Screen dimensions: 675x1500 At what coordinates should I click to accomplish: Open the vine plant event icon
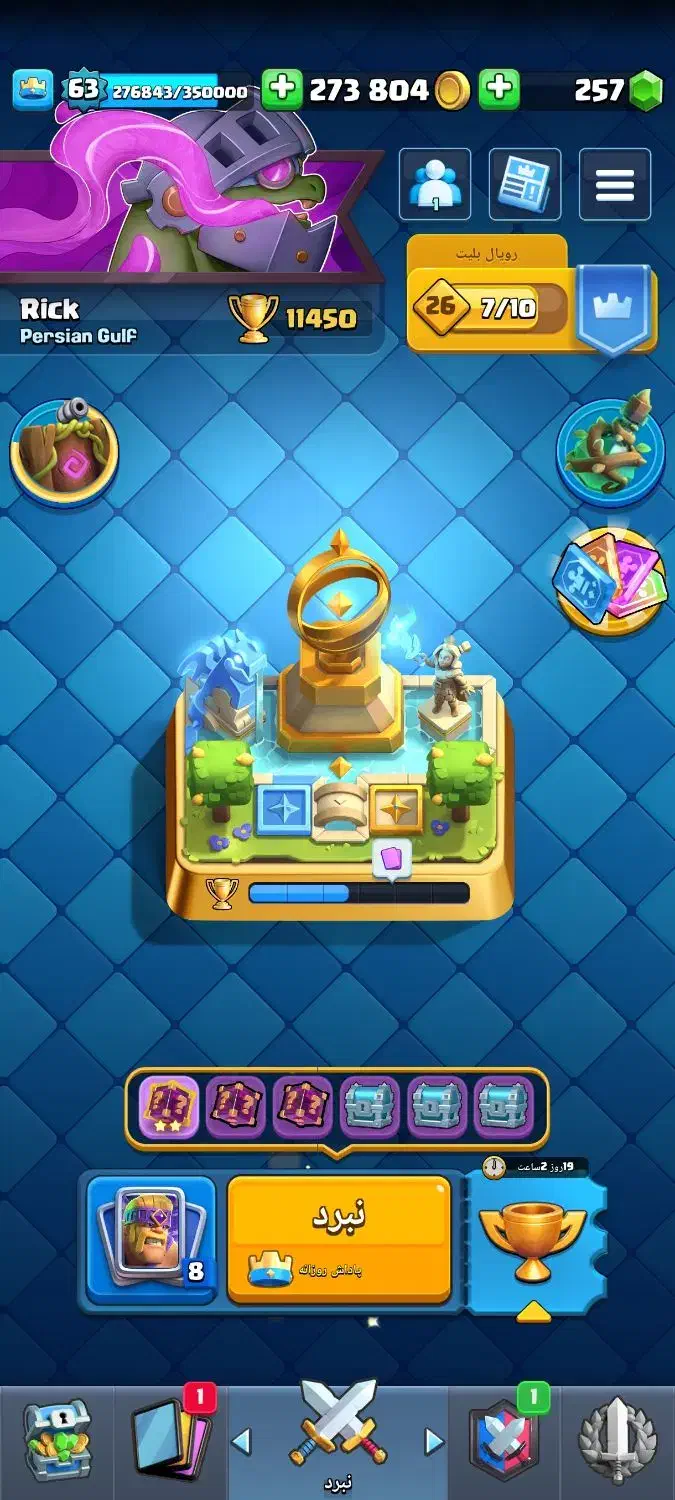(x=611, y=453)
